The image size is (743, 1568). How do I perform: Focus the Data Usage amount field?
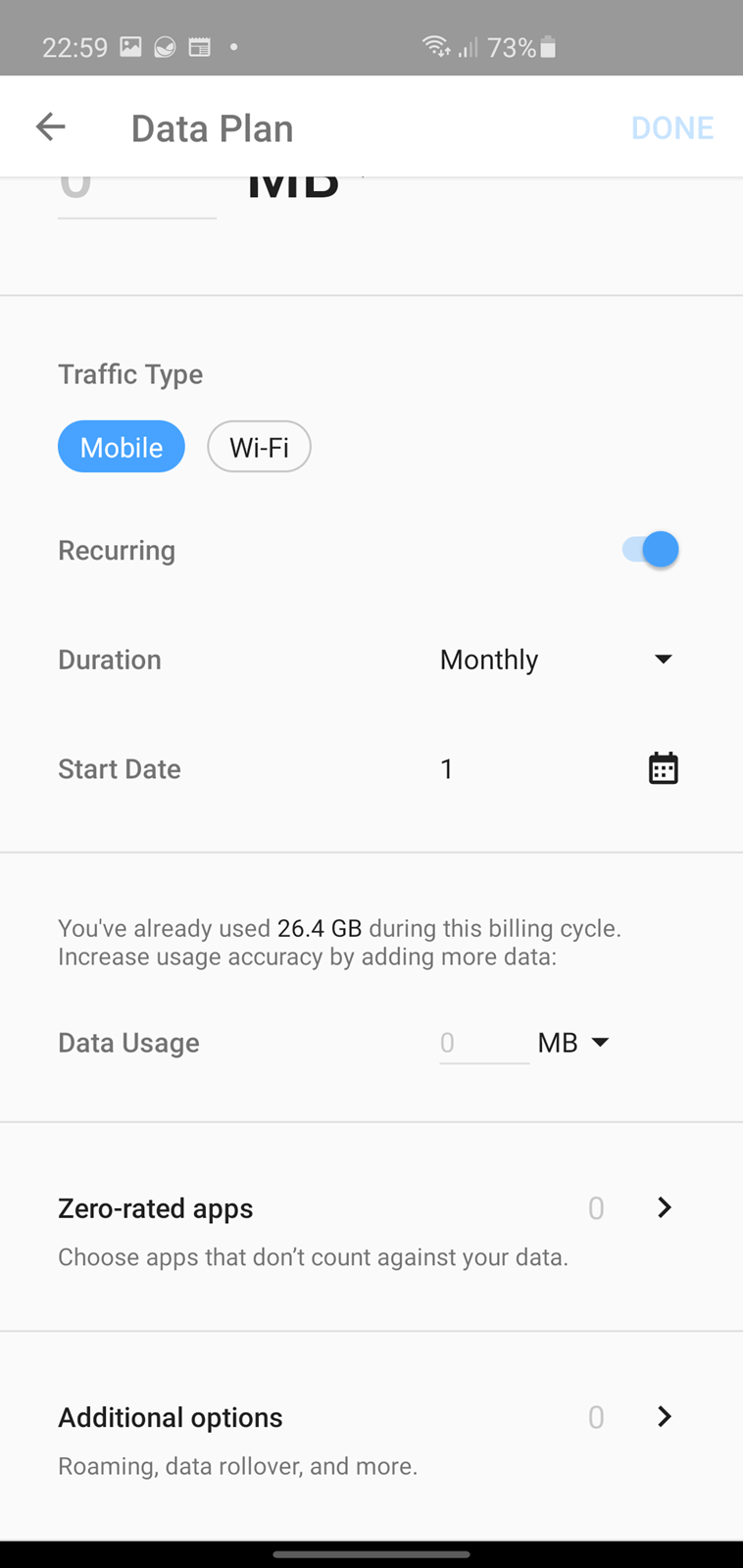click(484, 1043)
